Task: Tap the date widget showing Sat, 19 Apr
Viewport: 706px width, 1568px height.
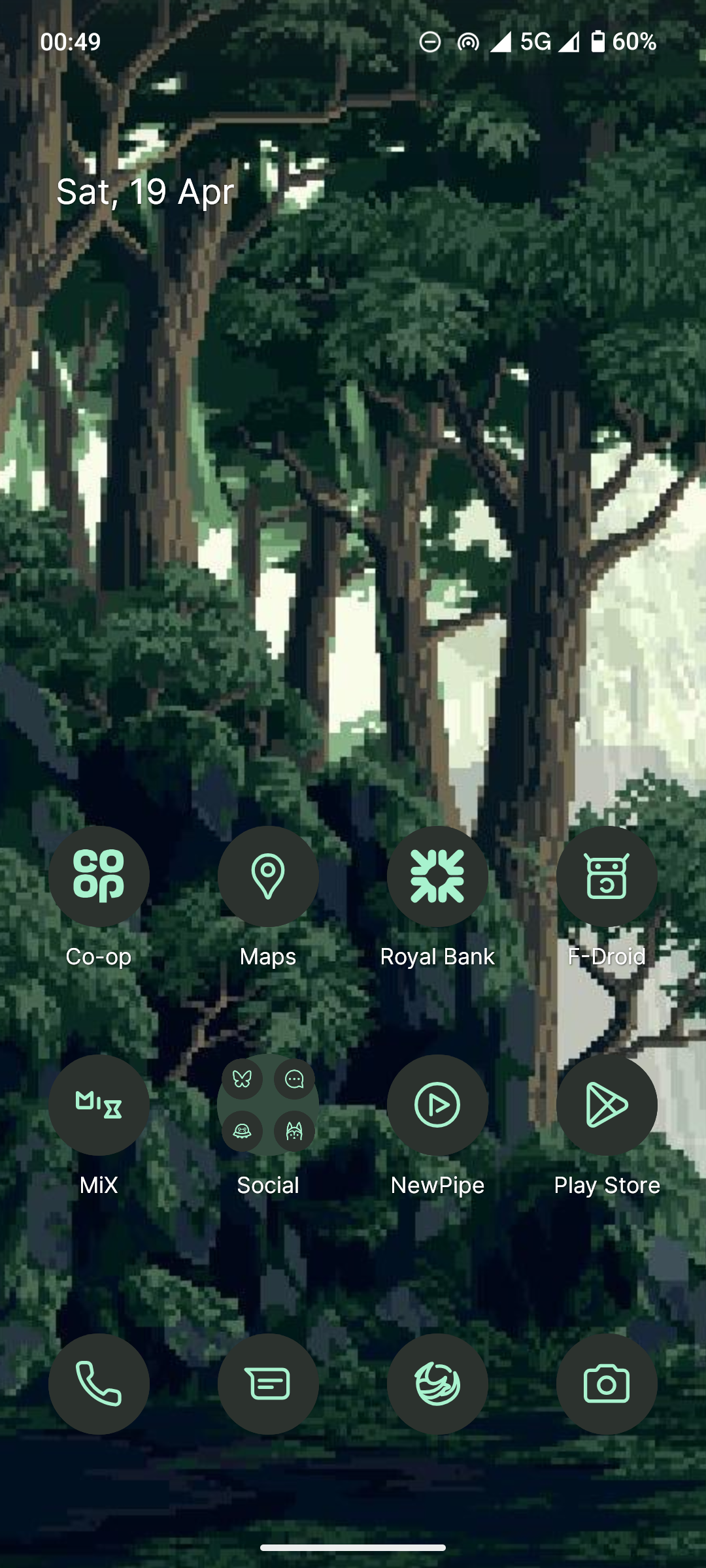Action: pos(145,192)
